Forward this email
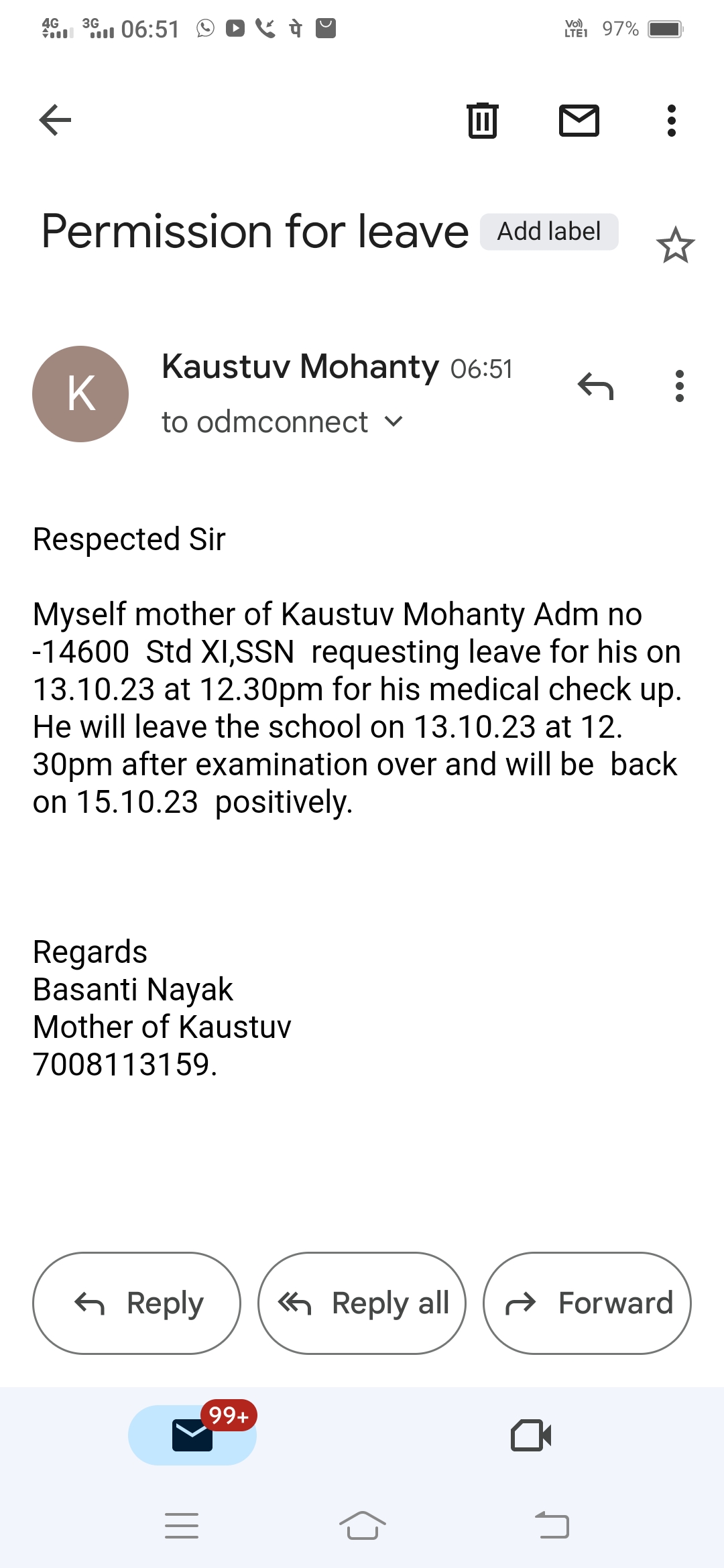Viewport: 724px width, 1568px height. [587, 1303]
